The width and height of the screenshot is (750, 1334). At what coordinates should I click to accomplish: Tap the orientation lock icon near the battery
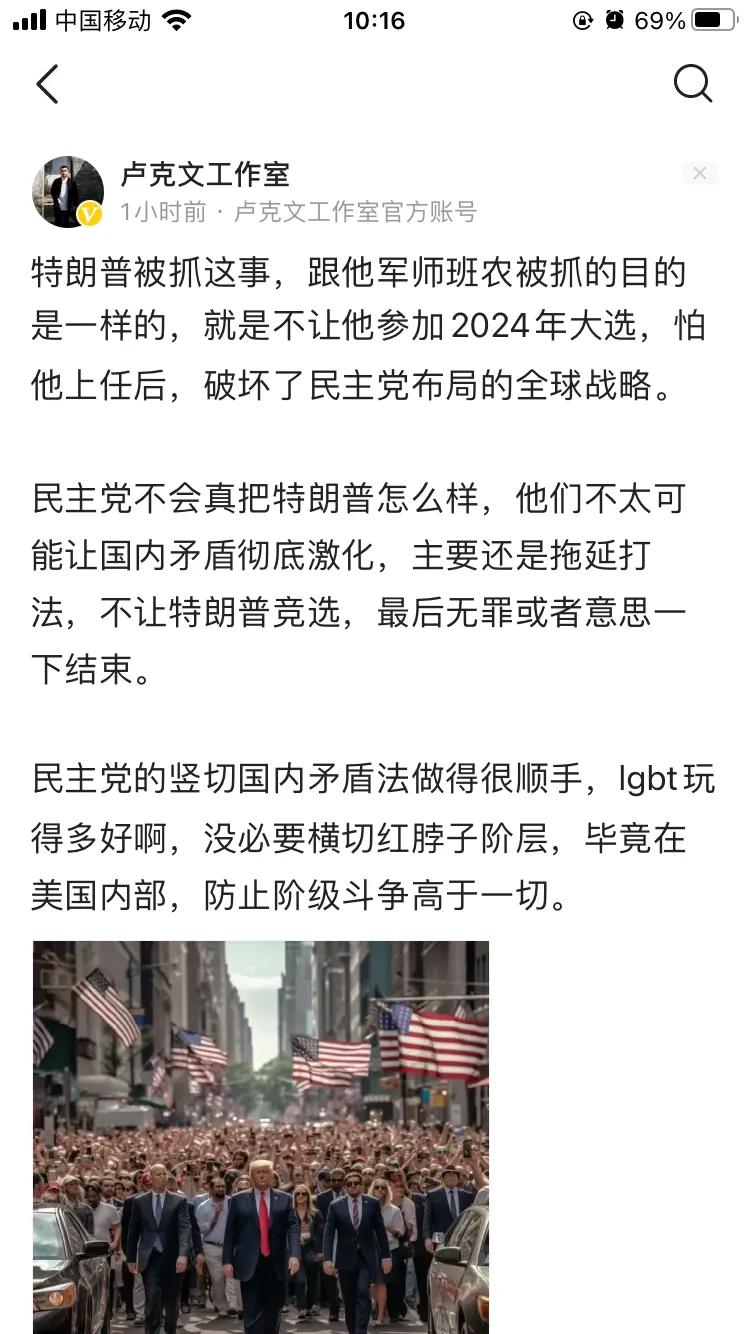[x=583, y=18]
